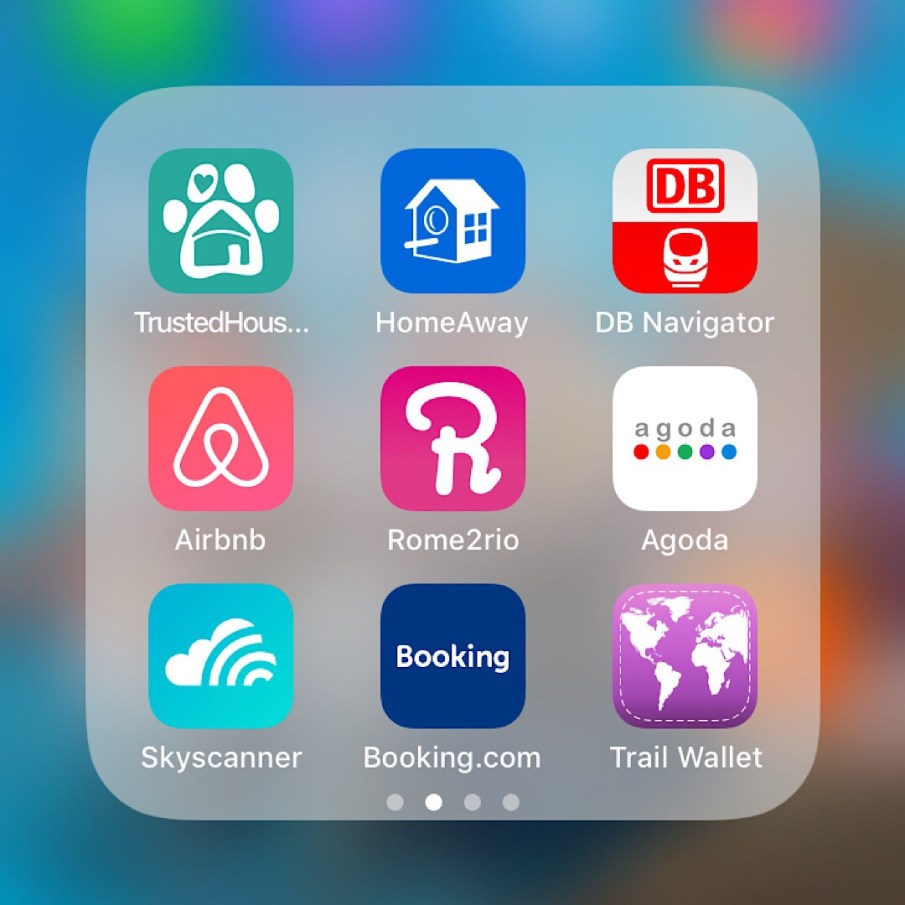Open Skyscanner
Viewport: 905px width, 905px height.
click(221, 655)
